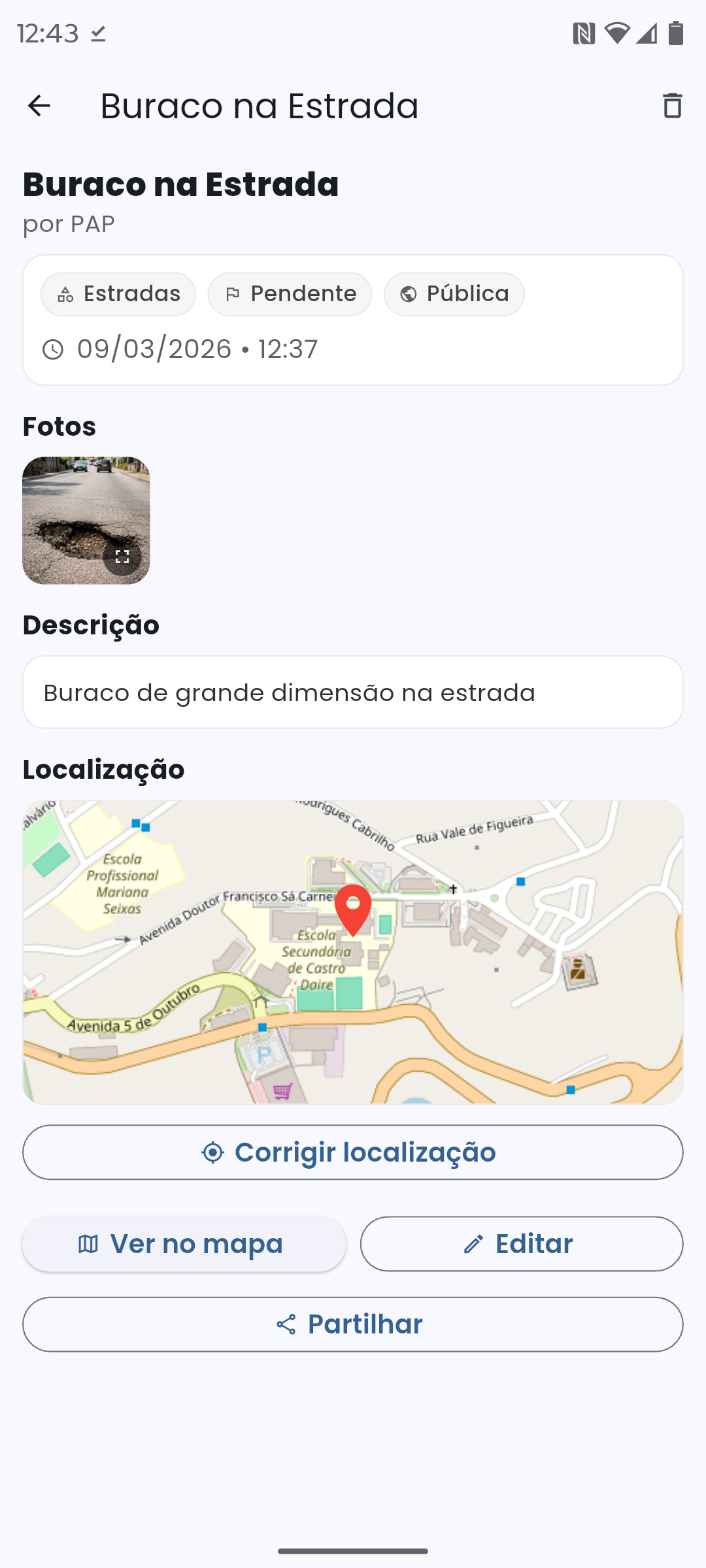
Task: Open Ver no mapa
Action: [184, 1243]
